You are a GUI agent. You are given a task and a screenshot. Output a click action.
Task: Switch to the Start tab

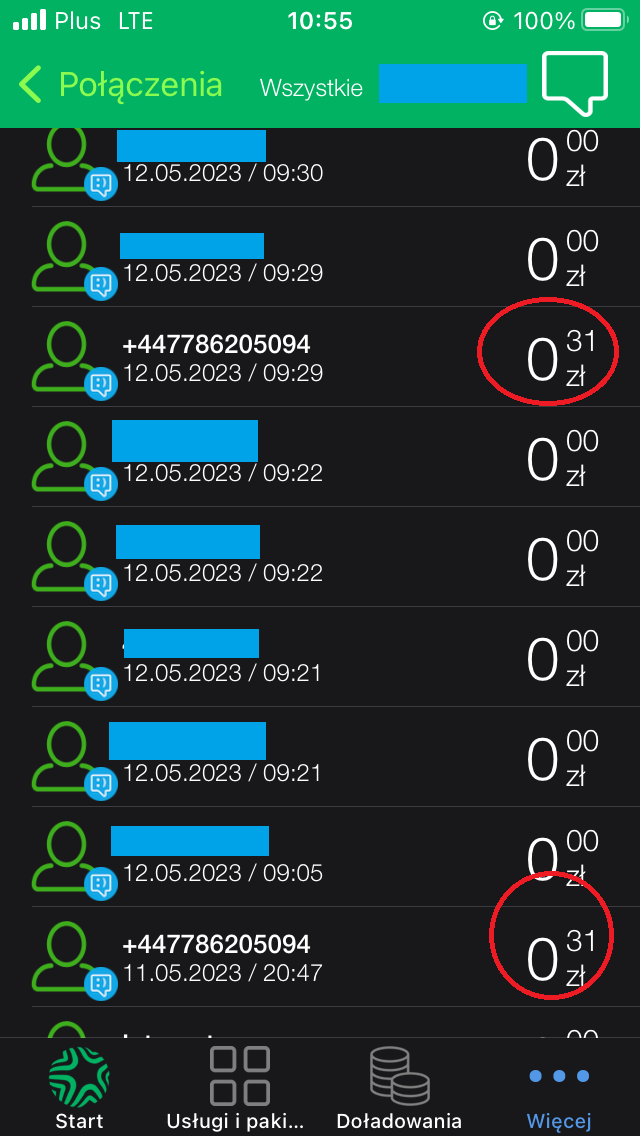(79, 1088)
